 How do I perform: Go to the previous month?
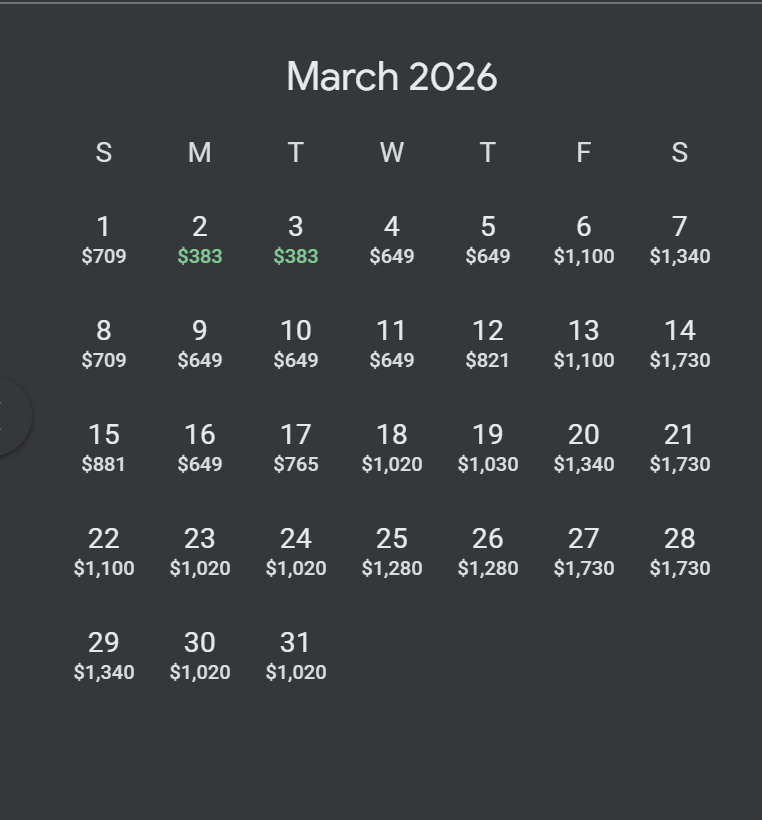tap(10, 416)
